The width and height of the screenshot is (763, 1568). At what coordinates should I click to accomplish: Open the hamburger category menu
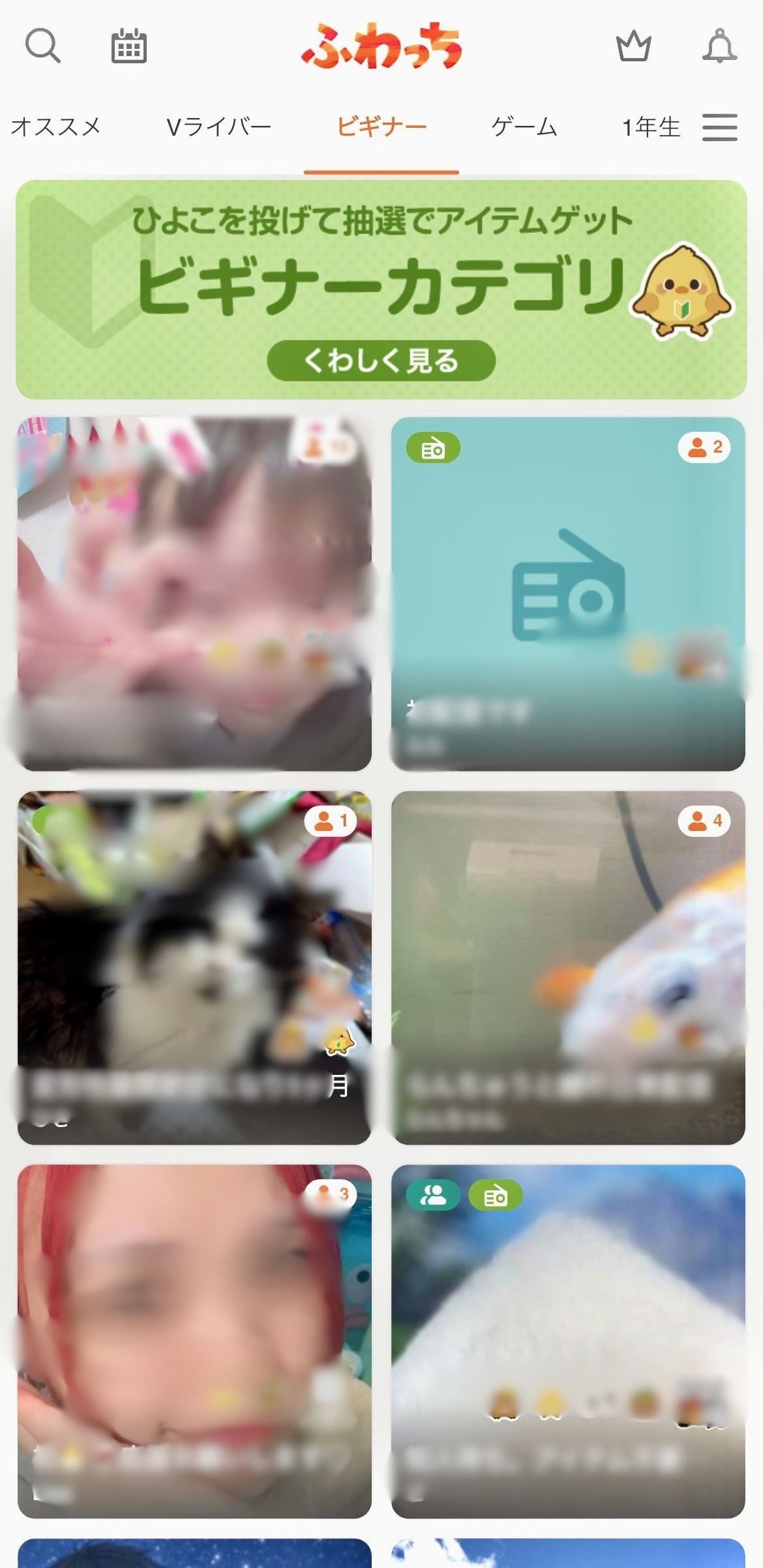coord(719,127)
